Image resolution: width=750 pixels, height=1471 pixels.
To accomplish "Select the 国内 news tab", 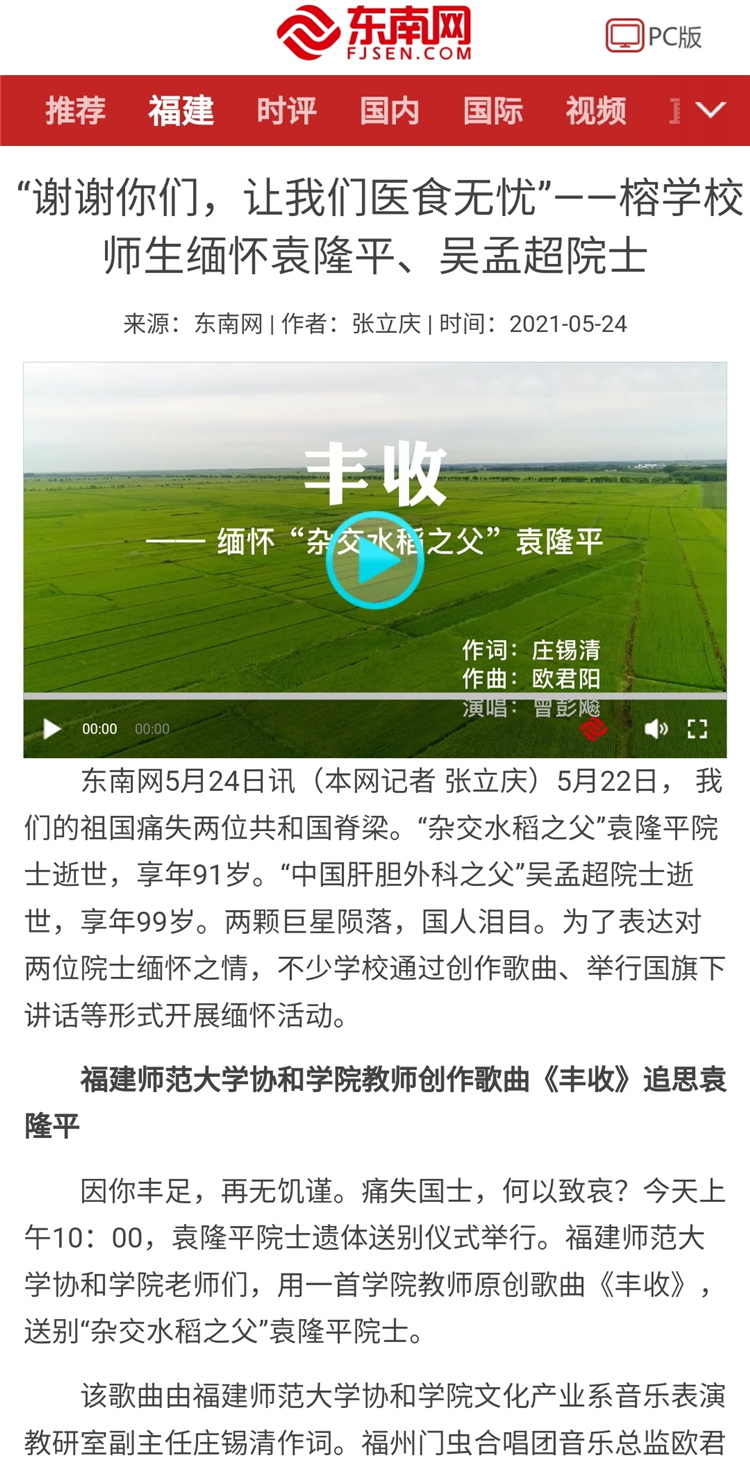I will (x=389, y=110).
